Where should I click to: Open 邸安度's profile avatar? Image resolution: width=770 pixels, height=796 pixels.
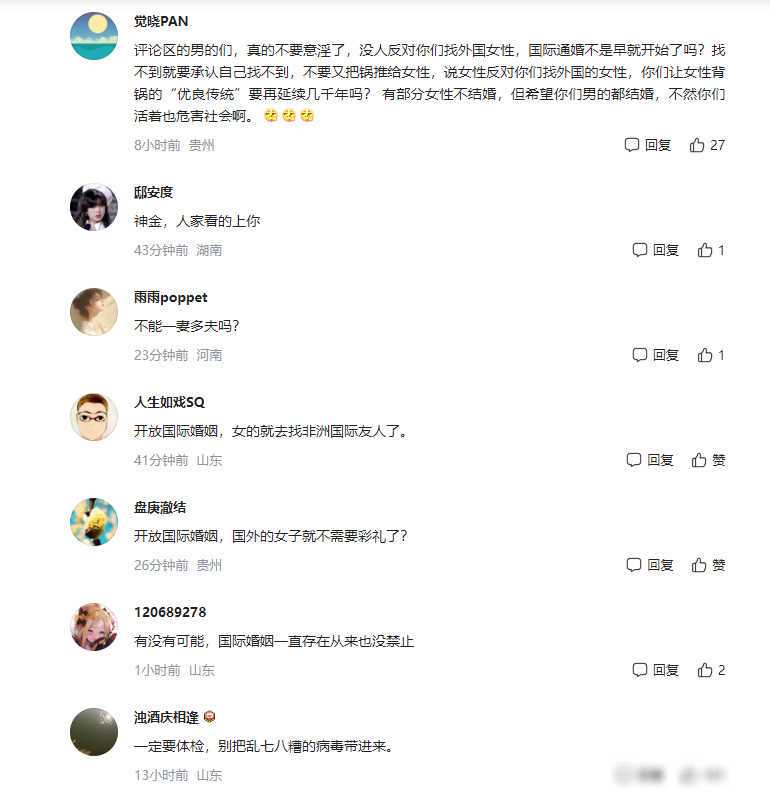(x=94, y=207)
